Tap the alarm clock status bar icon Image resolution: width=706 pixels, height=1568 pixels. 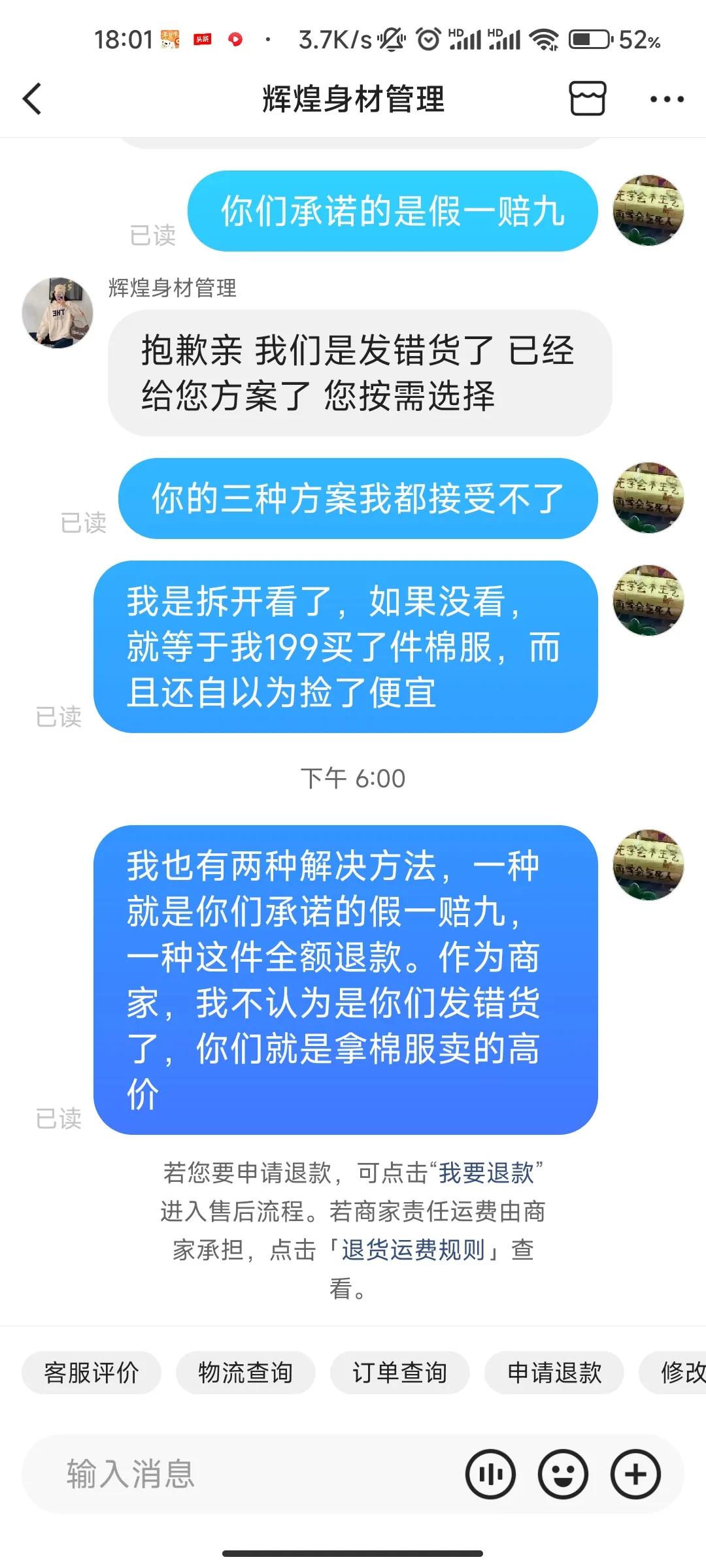[x=428, y=39]
